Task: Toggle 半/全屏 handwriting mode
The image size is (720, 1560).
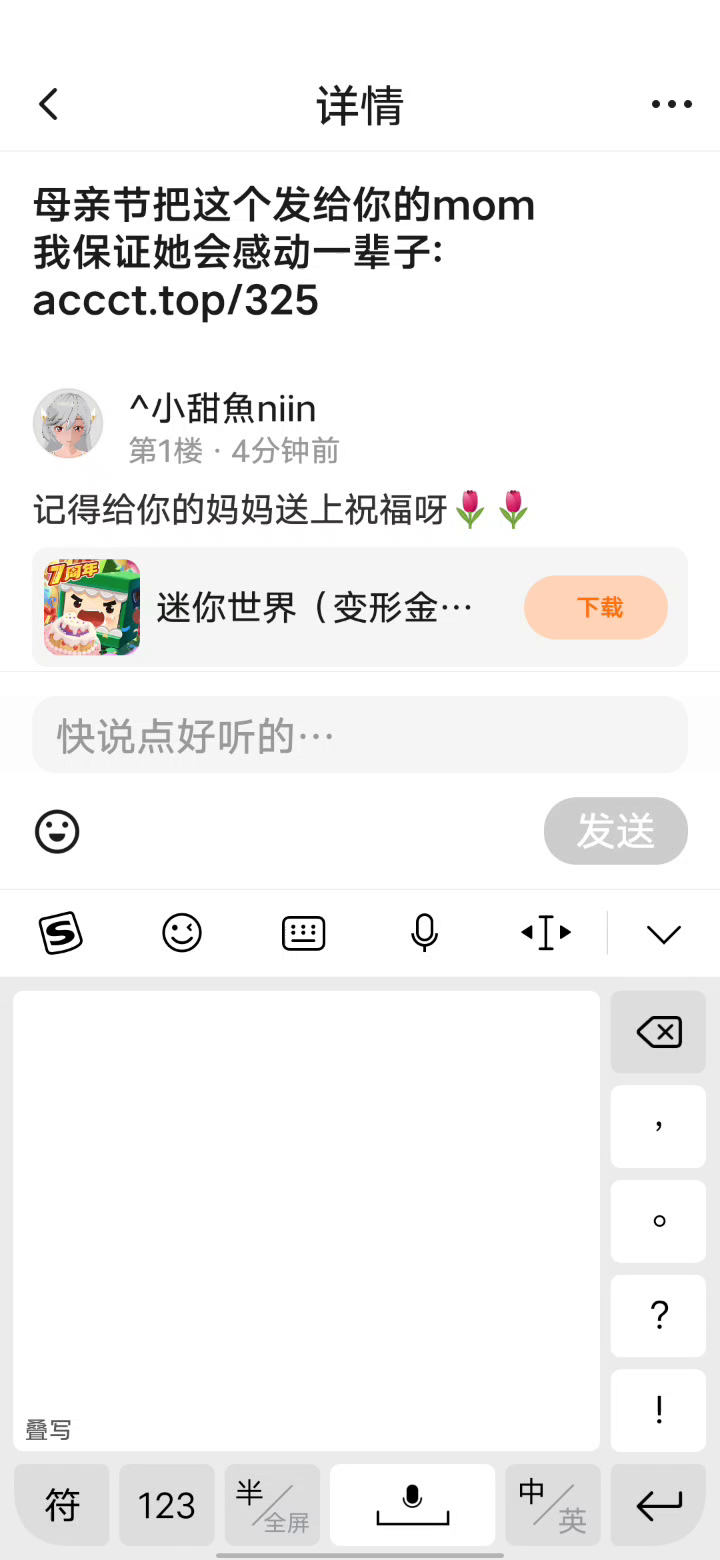Action: coord(272,1505)
